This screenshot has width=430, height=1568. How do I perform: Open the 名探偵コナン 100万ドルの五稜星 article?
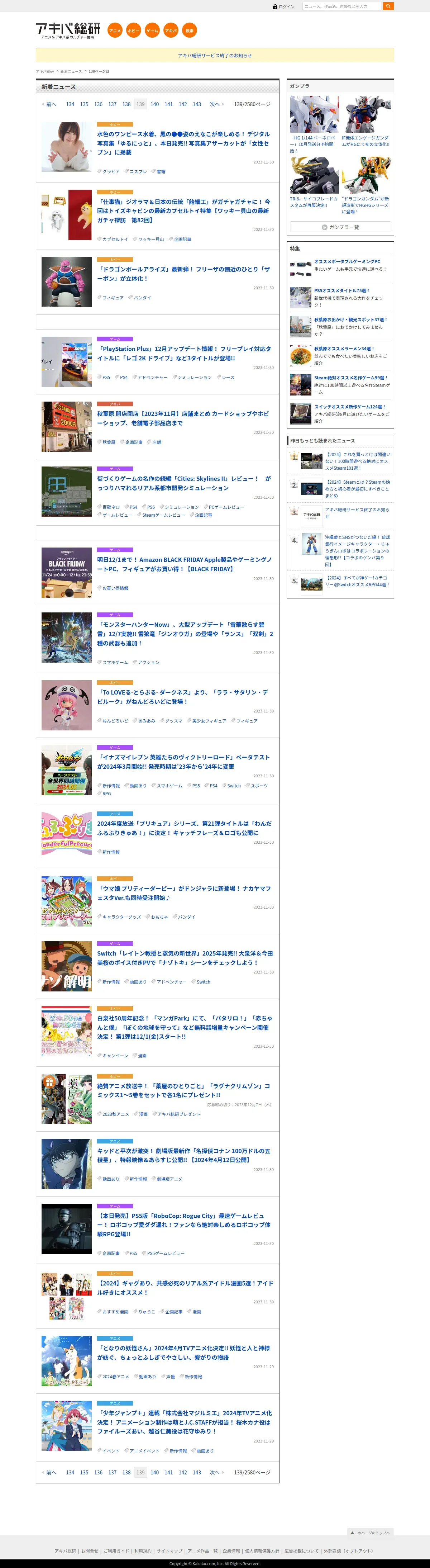coord(184,1155)
